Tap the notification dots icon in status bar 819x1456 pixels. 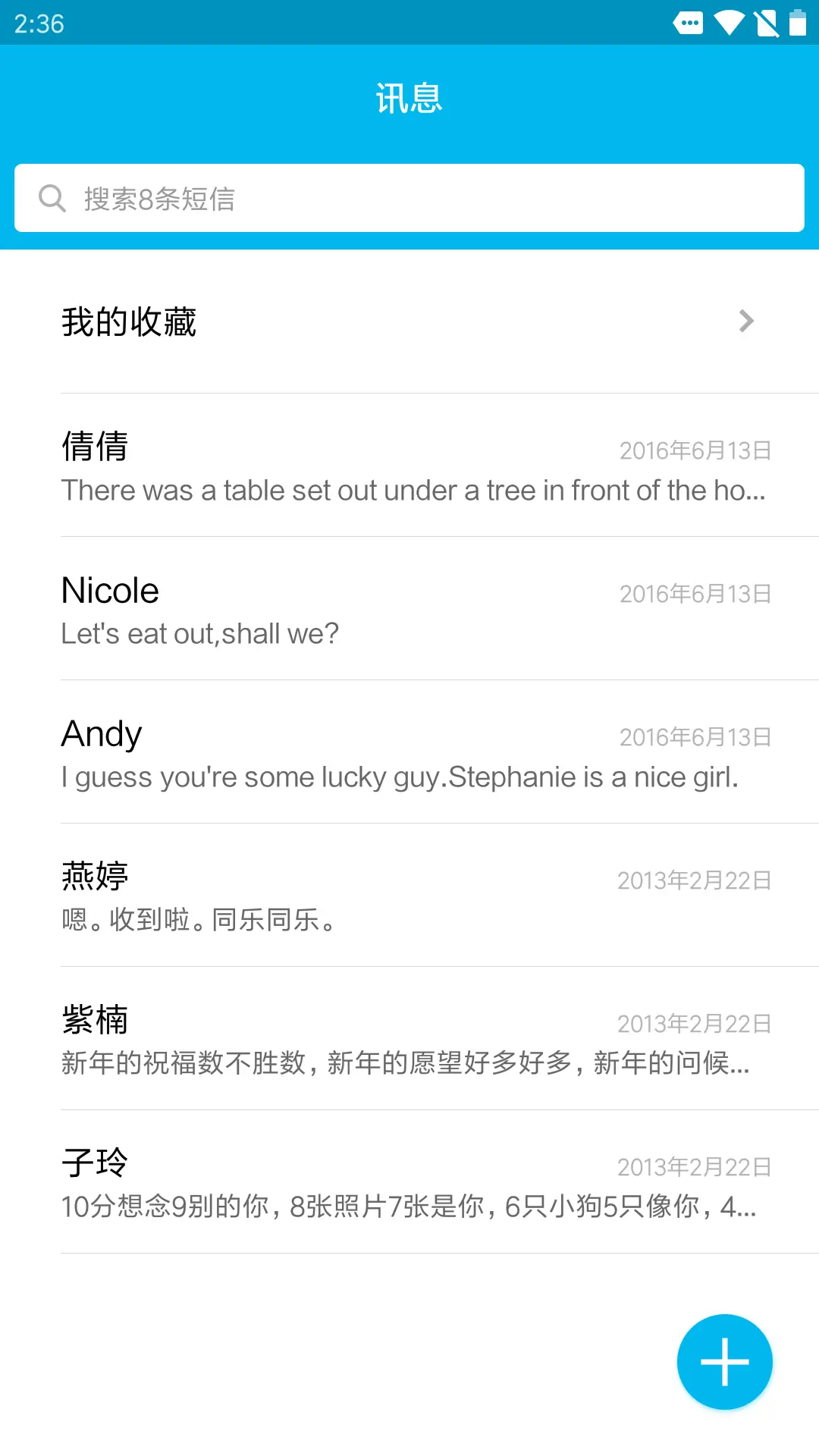coord(689,24)
